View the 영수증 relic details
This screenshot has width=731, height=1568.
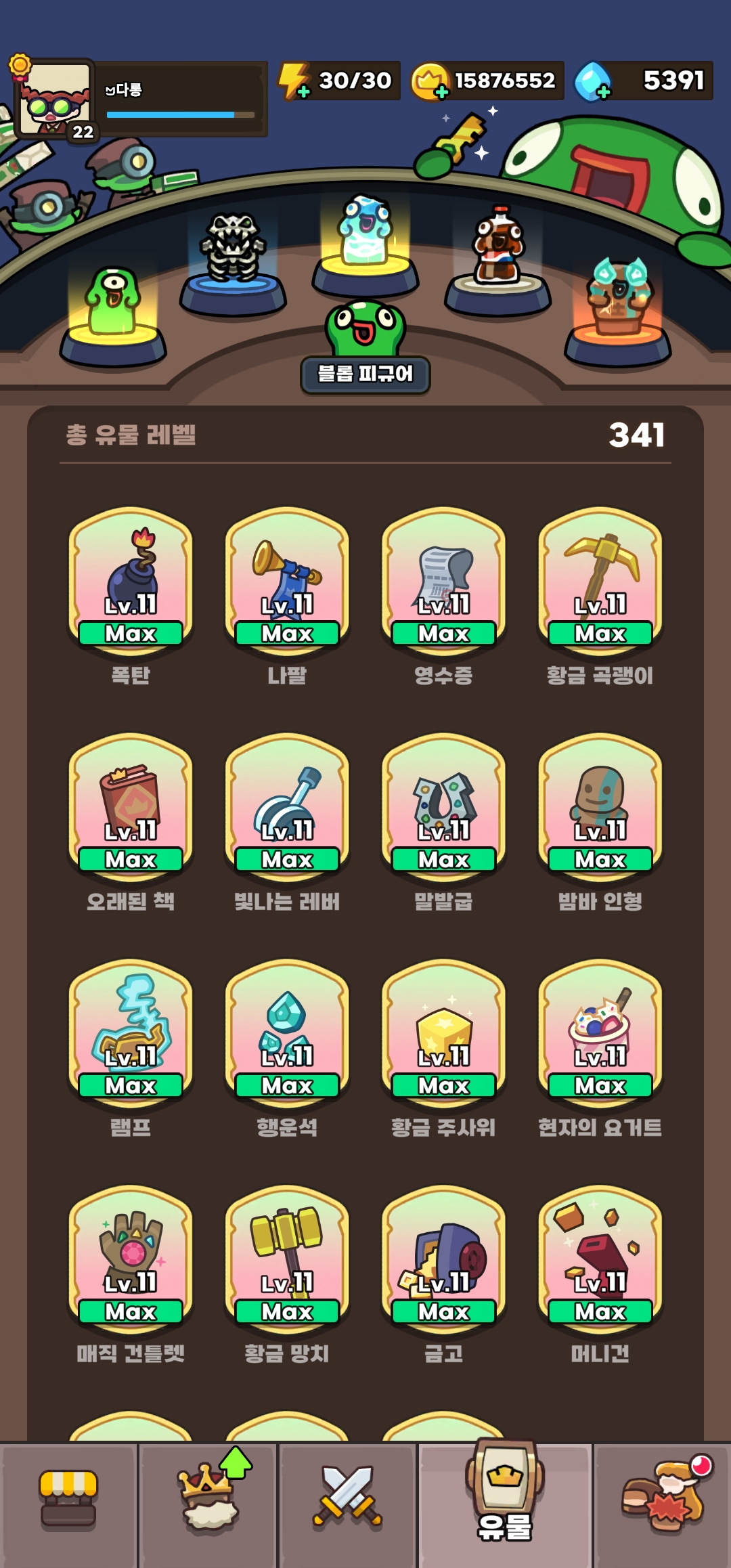pos(443,582)
